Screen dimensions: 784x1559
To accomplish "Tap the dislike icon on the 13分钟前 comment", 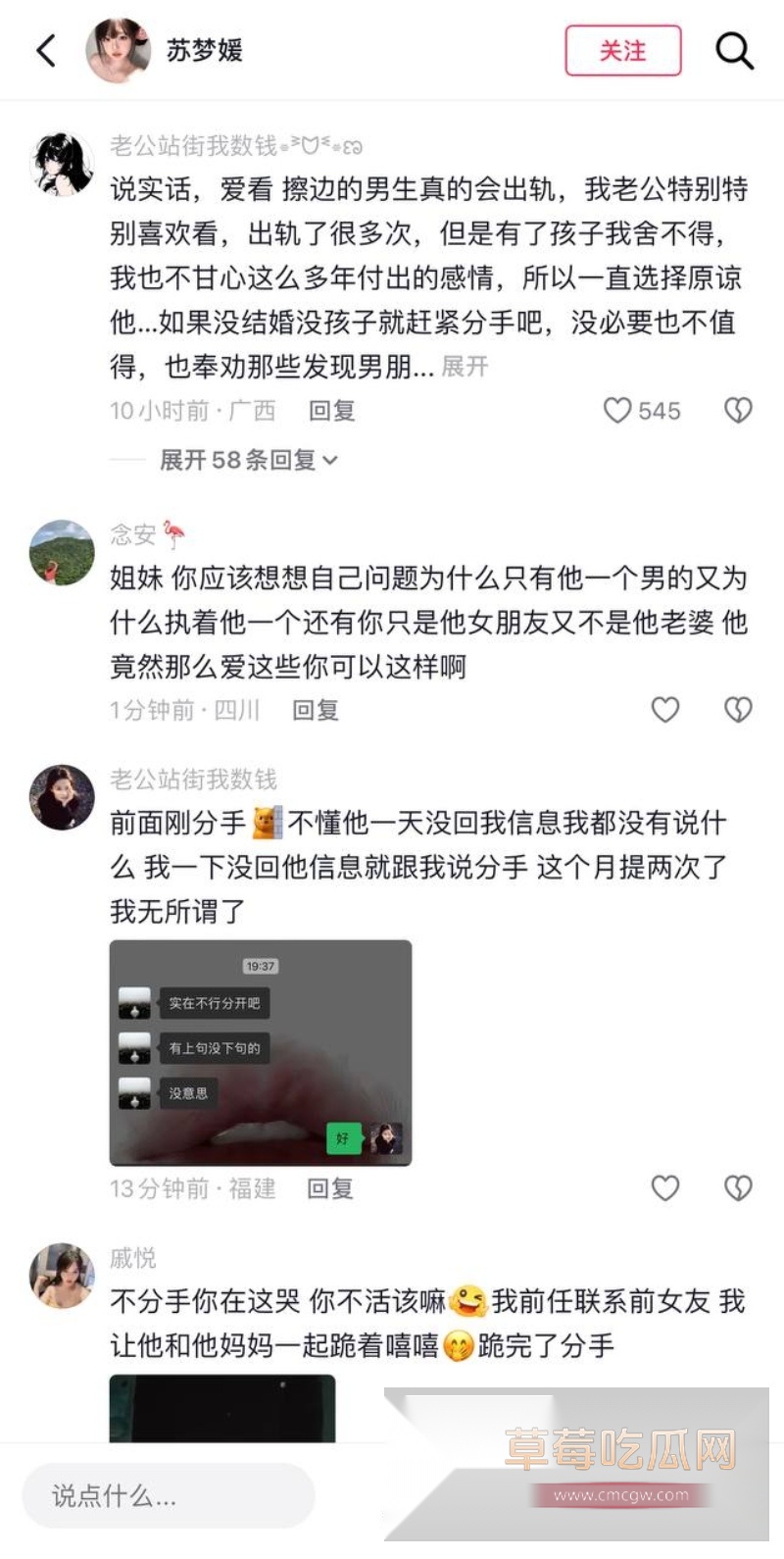I will [x=738, y=1188].
